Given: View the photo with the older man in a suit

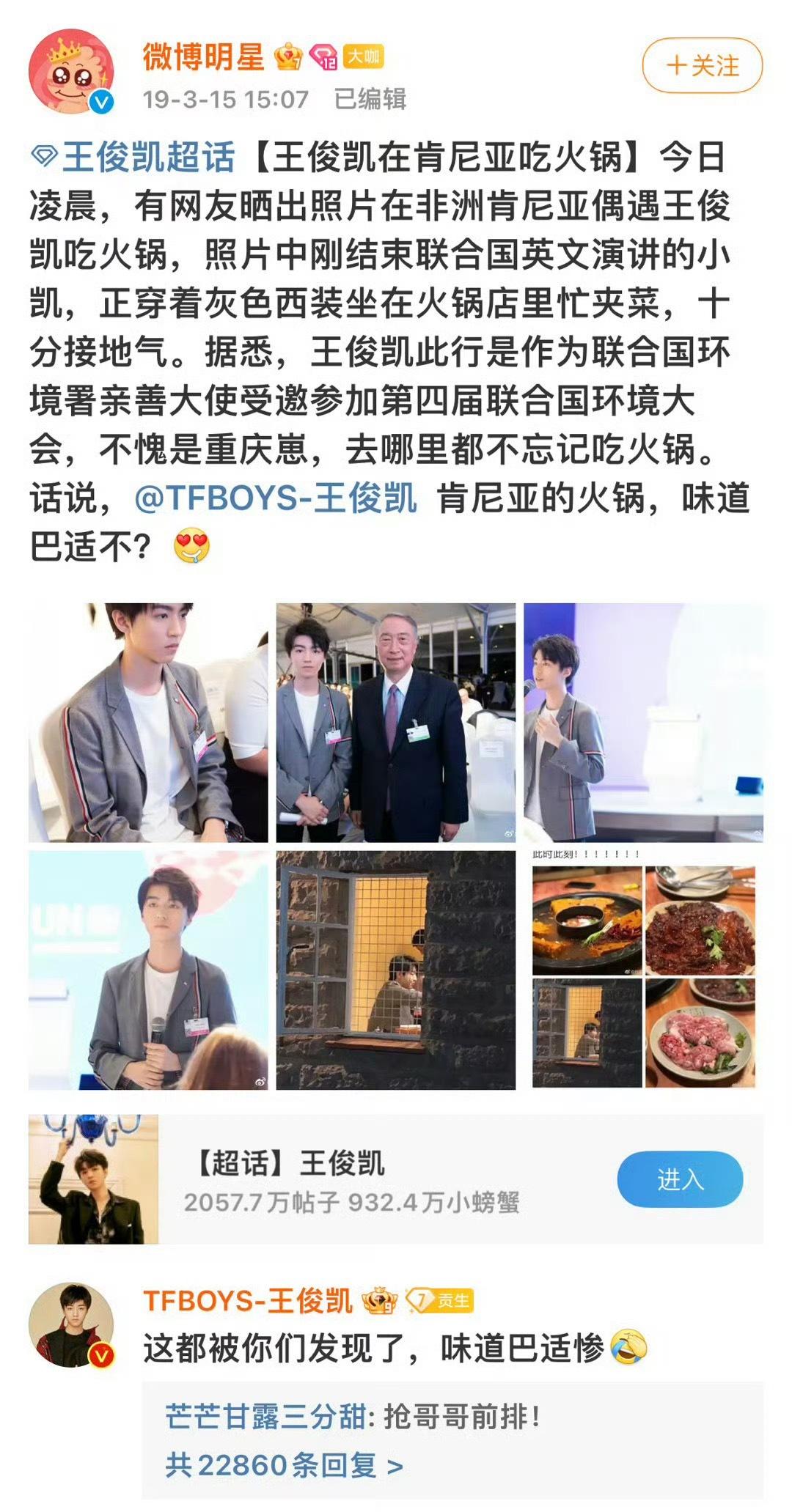Looking at the screenshot, I should (396, 722).
